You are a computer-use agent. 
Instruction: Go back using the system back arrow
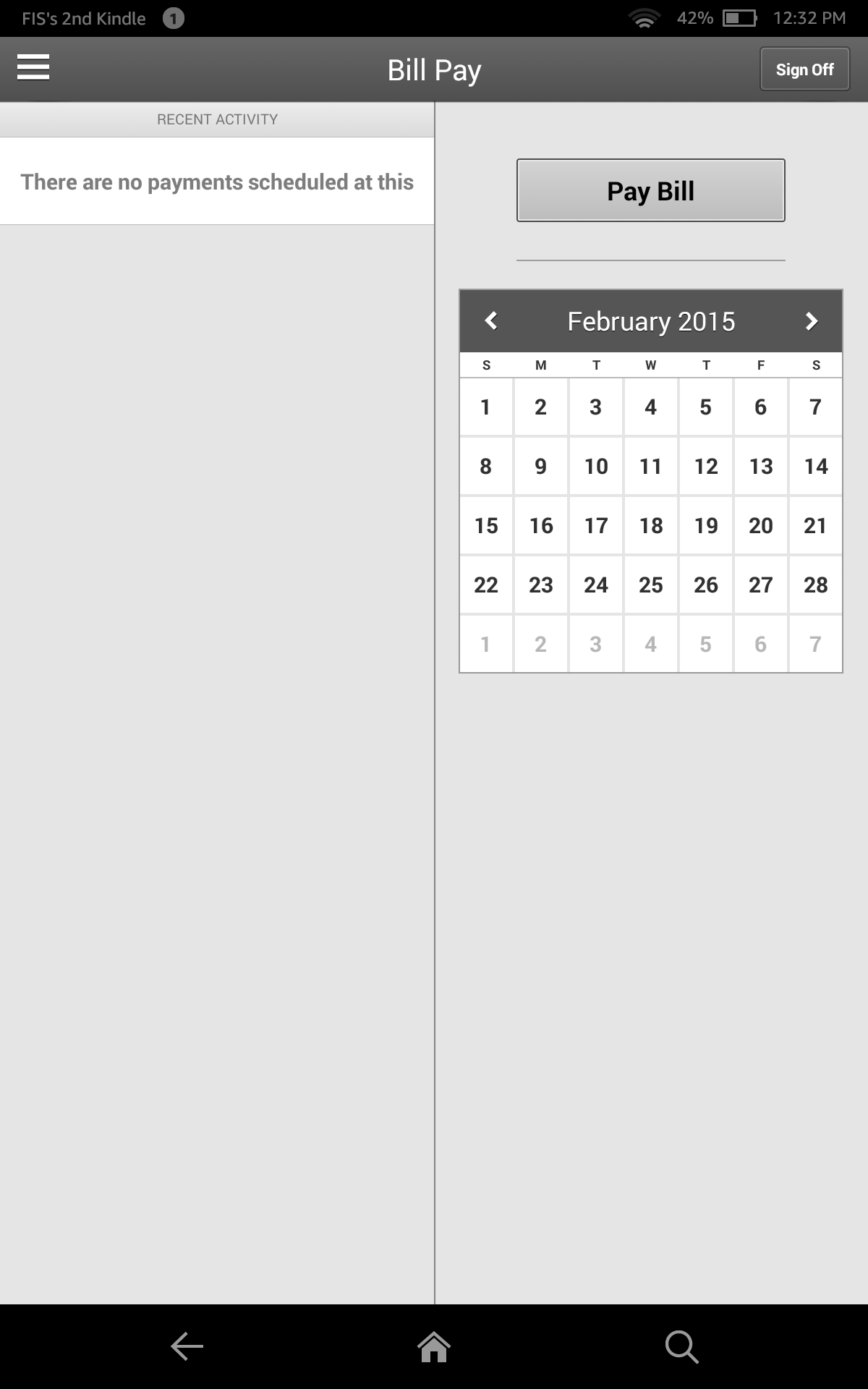pos(187,1346)
